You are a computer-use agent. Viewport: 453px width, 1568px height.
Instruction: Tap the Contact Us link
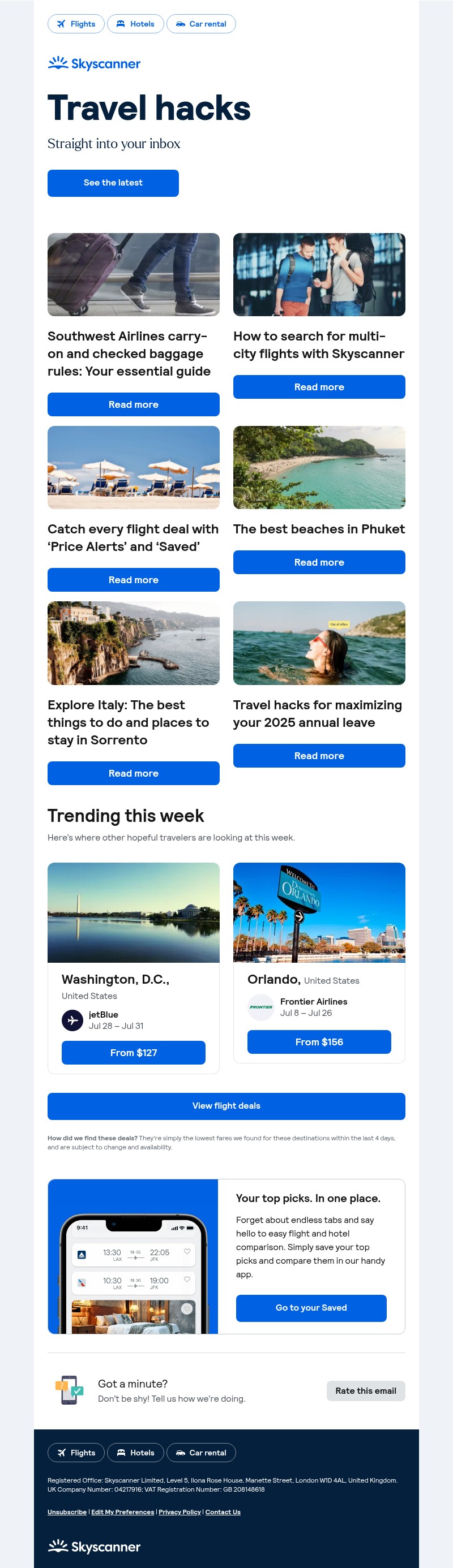point(223,1511)
